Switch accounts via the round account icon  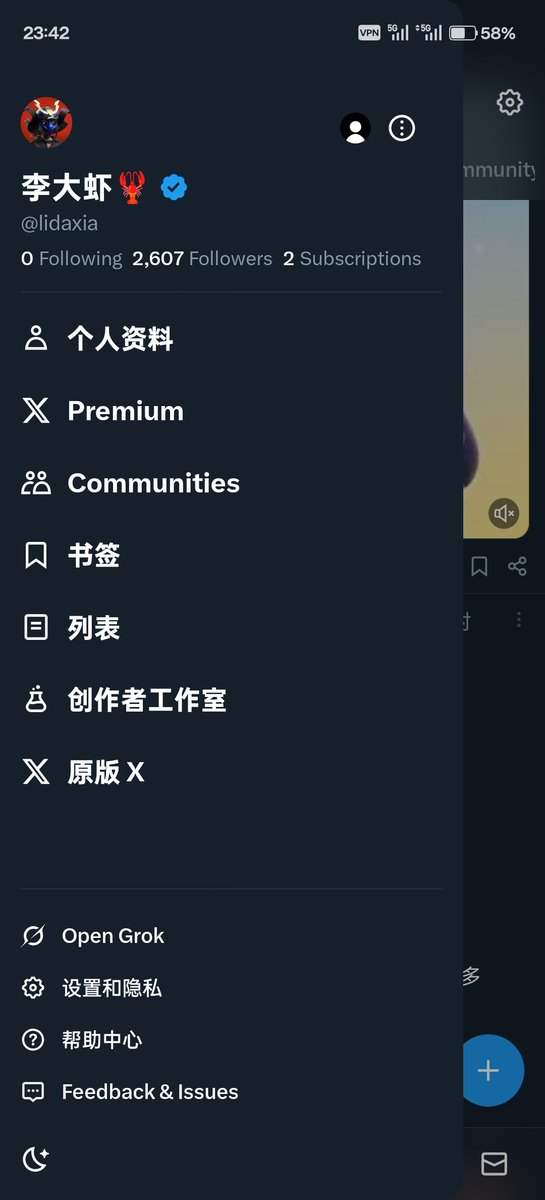[355, 128]
